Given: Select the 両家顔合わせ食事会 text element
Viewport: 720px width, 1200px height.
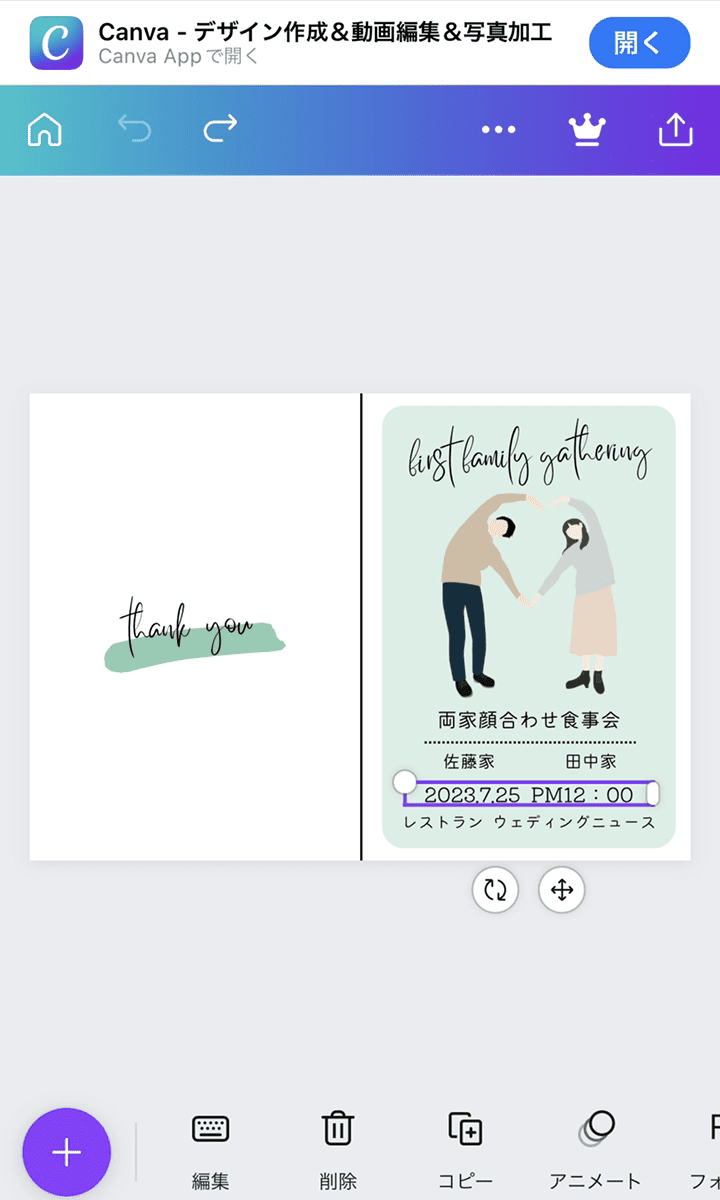Looking at the screenshot, I should click(x=529, y=719).
